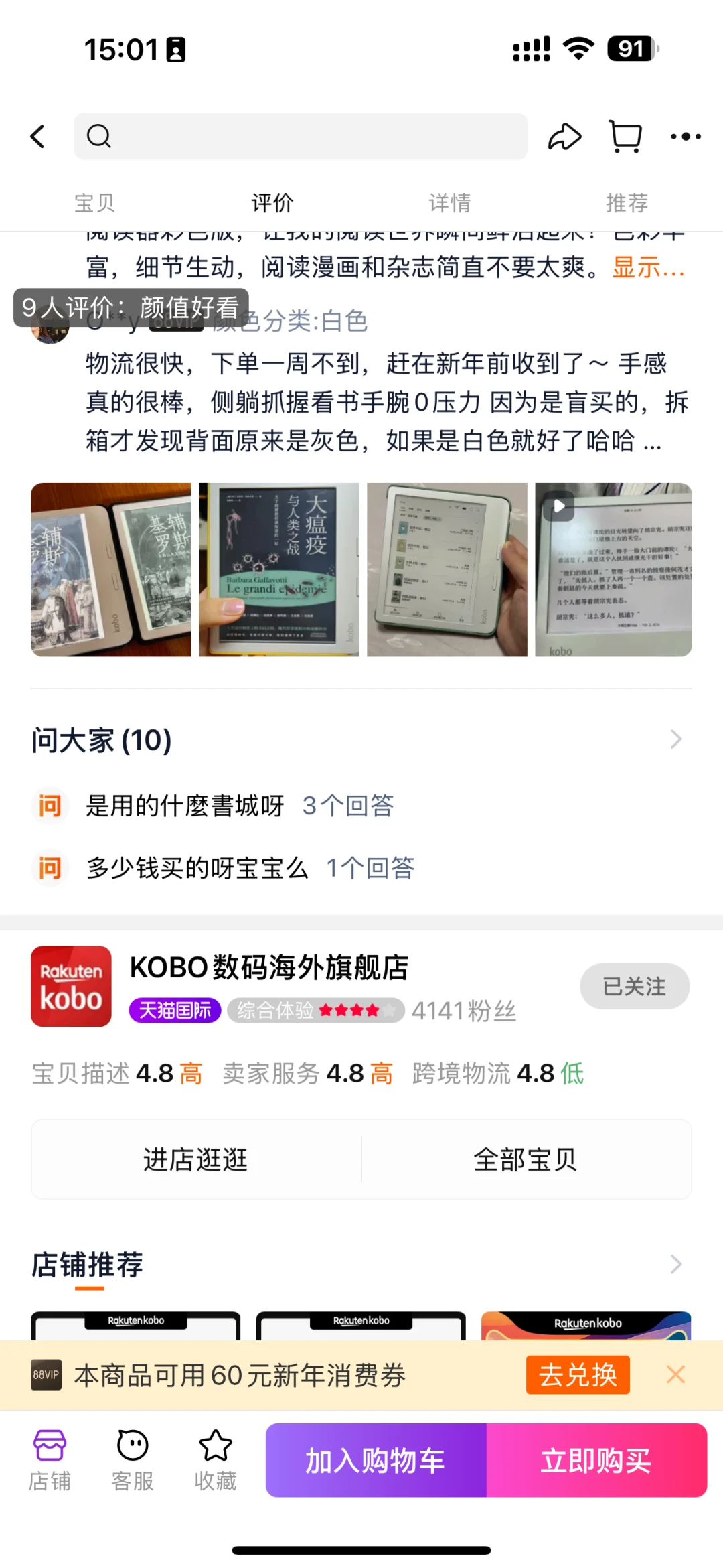Tap 去兑换 to redeem the coupon
The width and height of the screenshot is (723, 1568).
(x=578, y=1374)
